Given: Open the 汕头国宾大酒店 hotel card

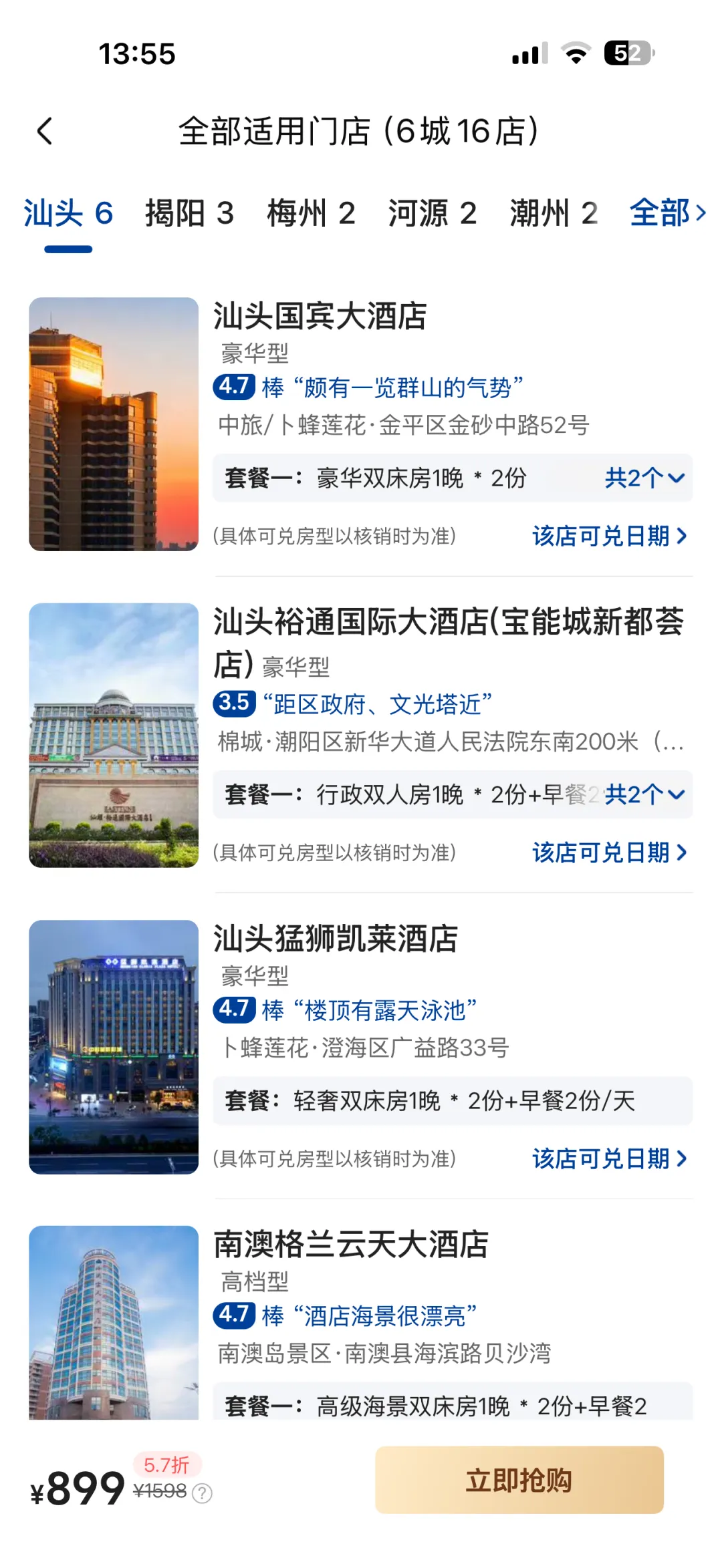Looking at the screenshot, I should (320, 317).
